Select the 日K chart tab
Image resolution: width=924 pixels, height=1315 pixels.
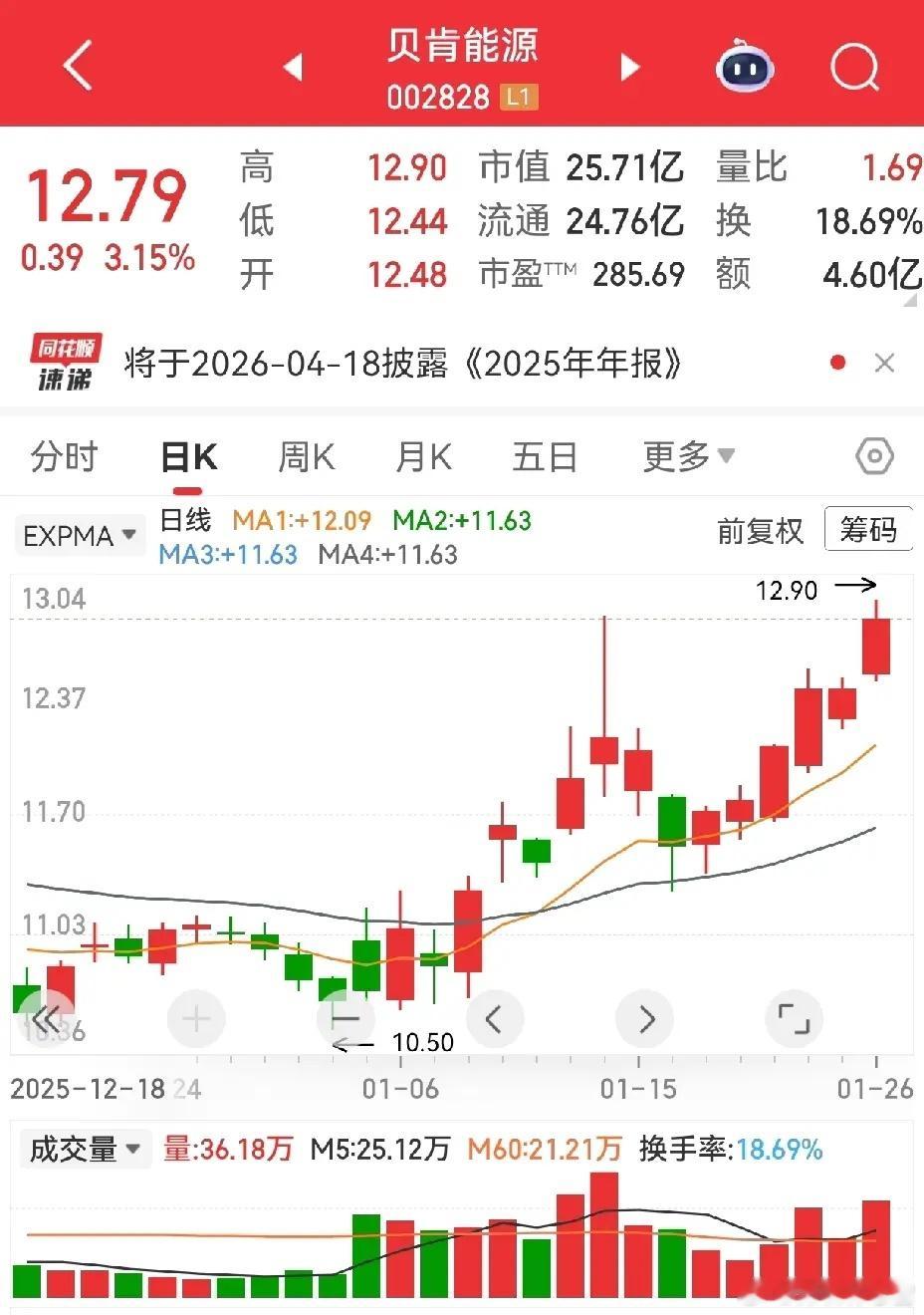(x=188, y=457)
